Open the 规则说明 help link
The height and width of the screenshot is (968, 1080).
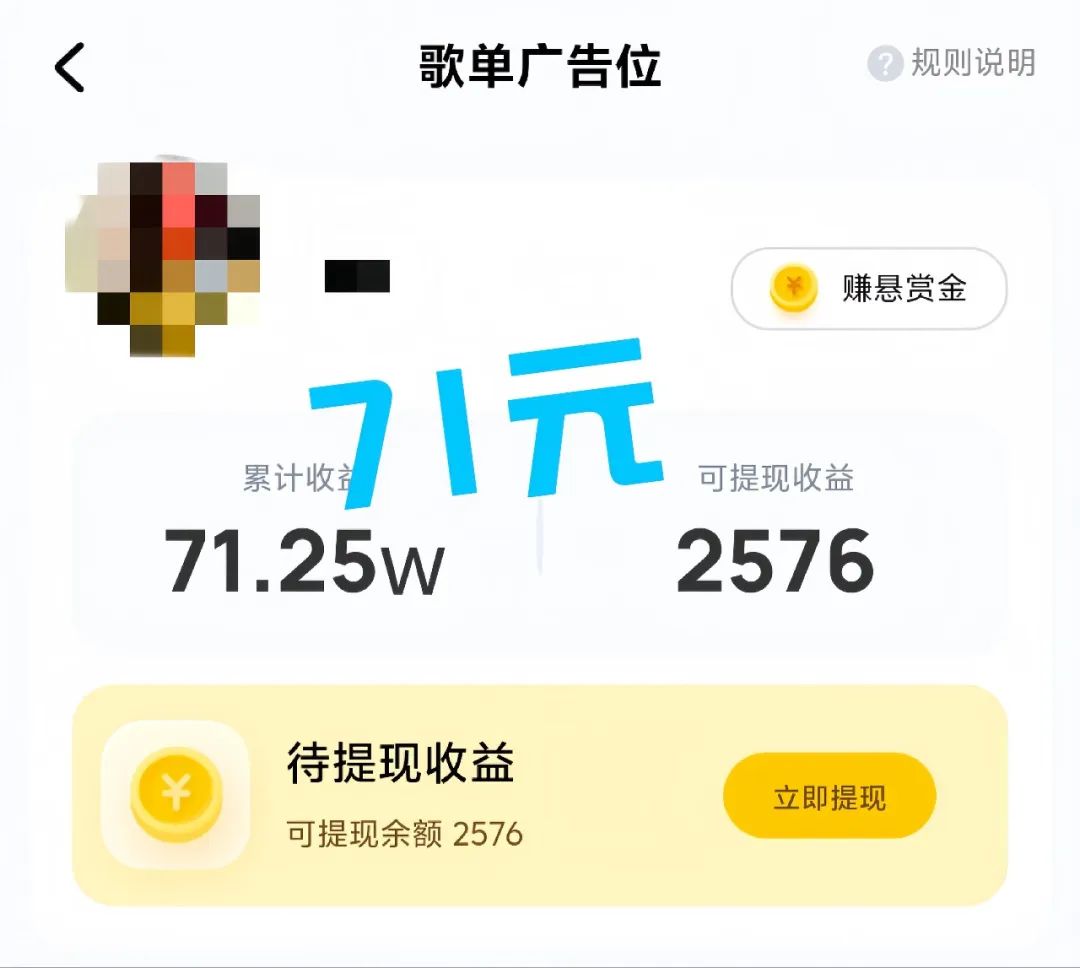[x=952, y=64]
